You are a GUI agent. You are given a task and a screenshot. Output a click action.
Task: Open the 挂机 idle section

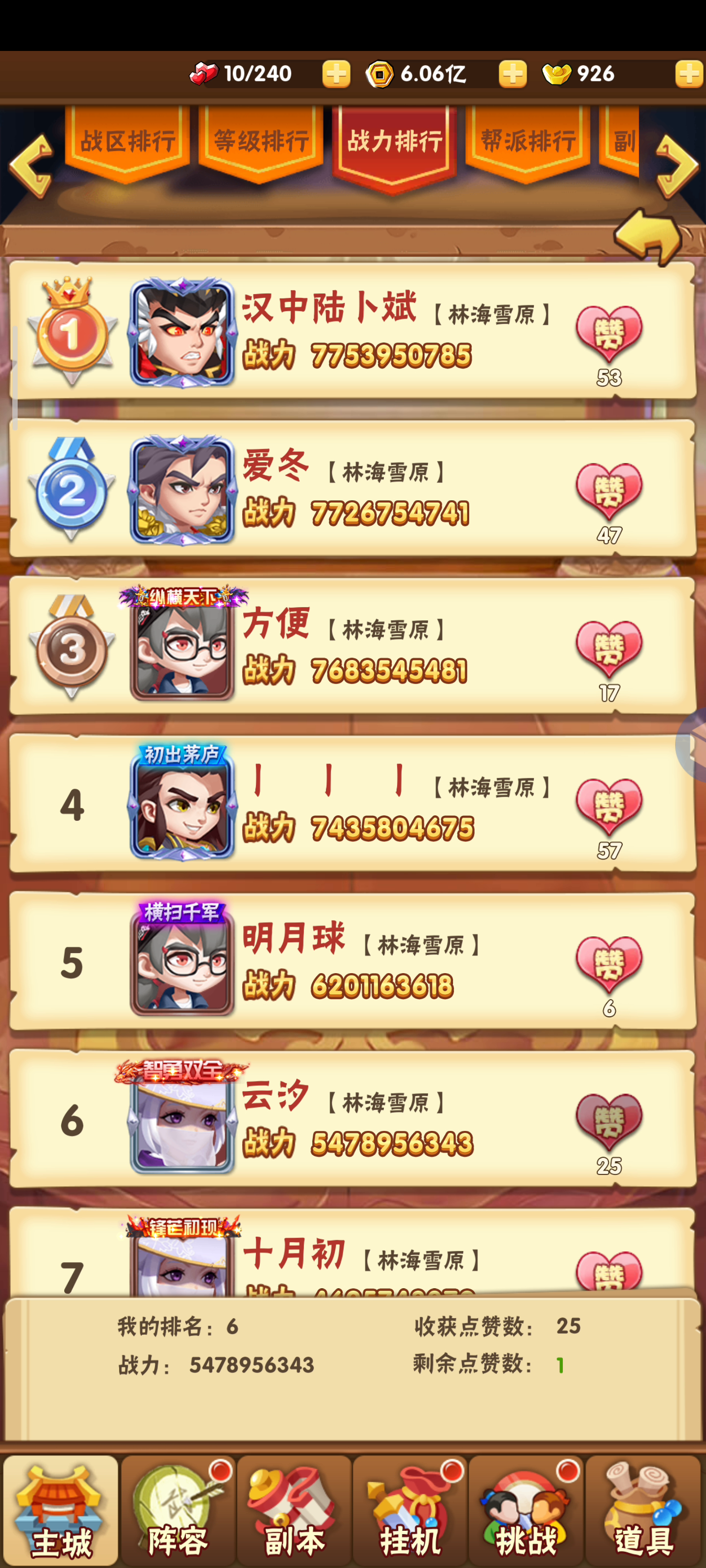(410, 1510)
